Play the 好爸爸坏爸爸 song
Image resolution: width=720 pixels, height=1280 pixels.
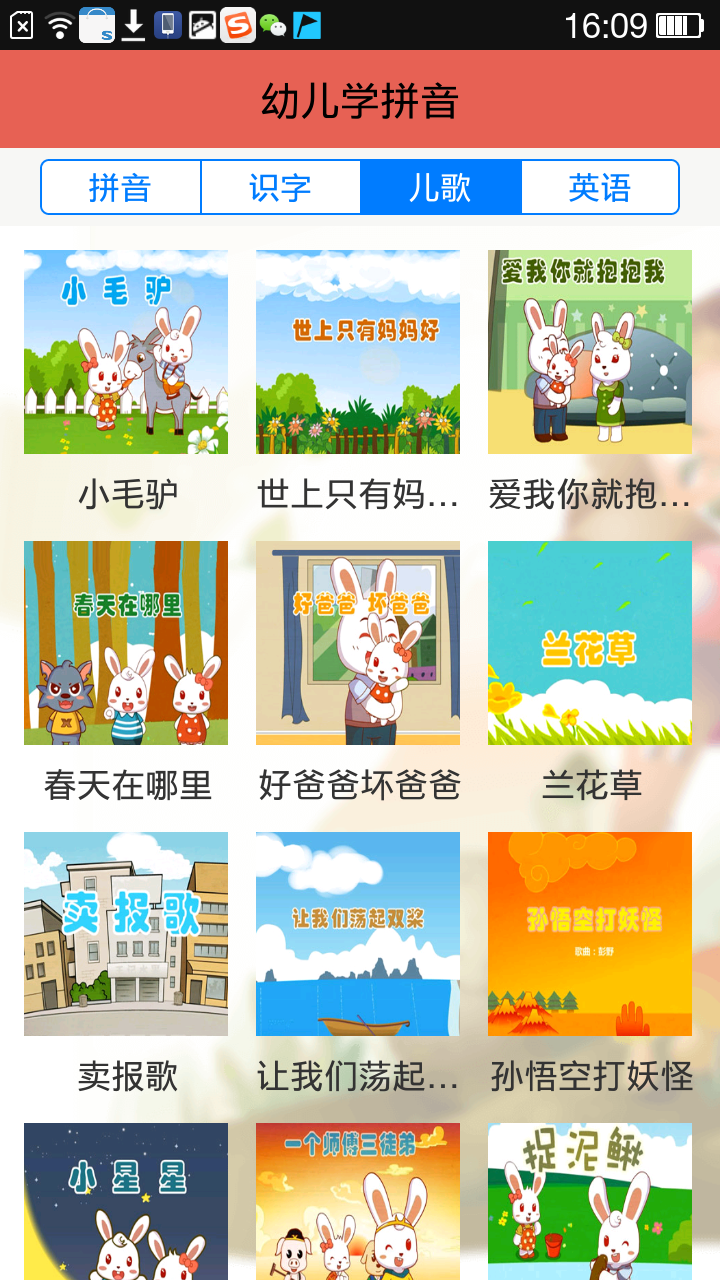(x=358, y=643)
